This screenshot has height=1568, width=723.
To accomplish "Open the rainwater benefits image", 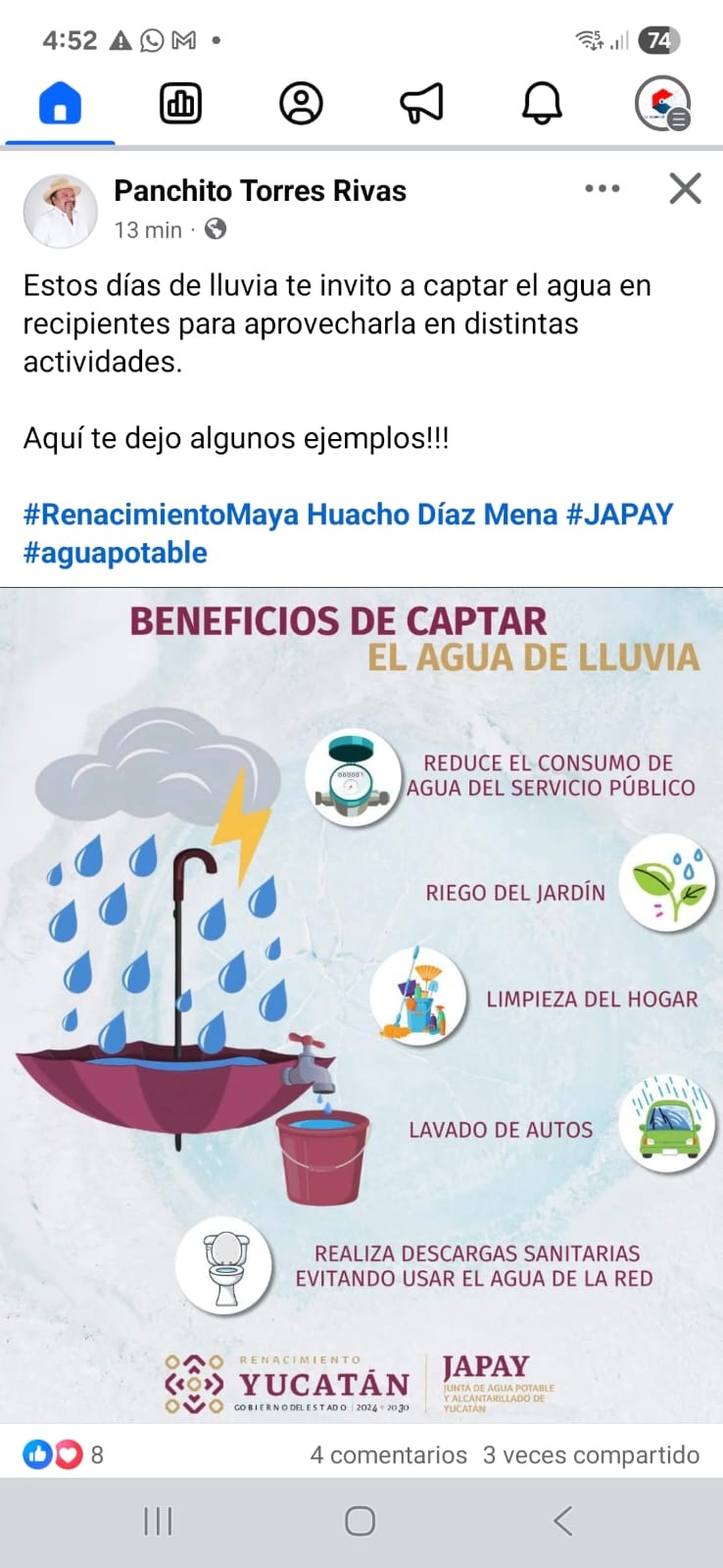I will click(361, 1004).
